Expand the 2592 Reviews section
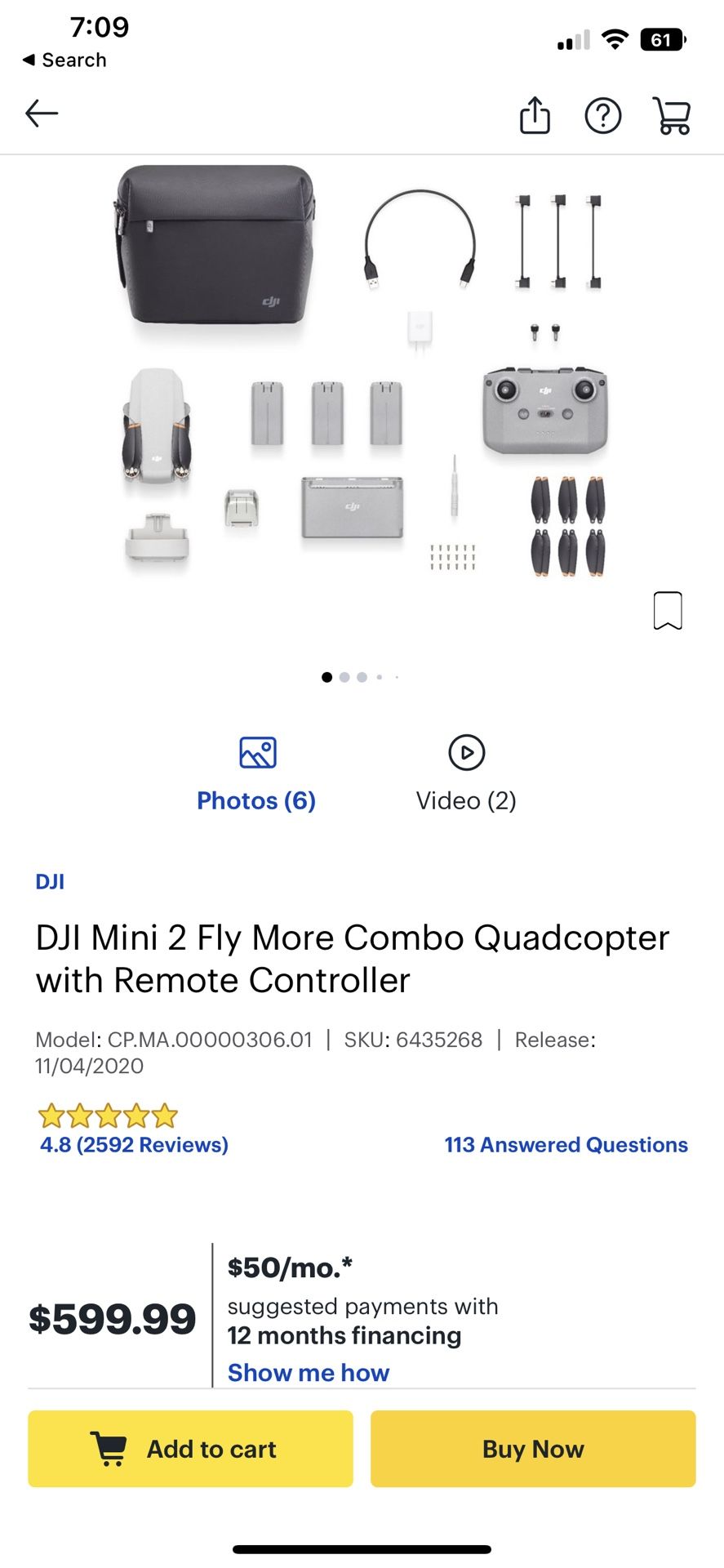Viewport: 724px width, 1568px height. pyautogui.click(x=133, y=1144)
